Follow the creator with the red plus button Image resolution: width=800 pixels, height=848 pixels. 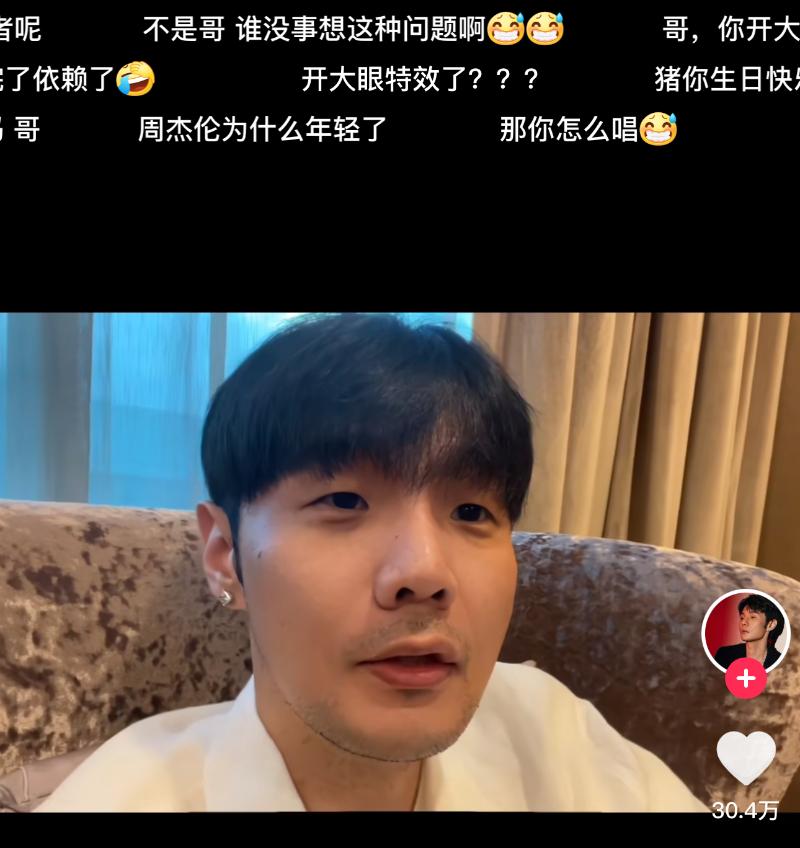[746, 679]
